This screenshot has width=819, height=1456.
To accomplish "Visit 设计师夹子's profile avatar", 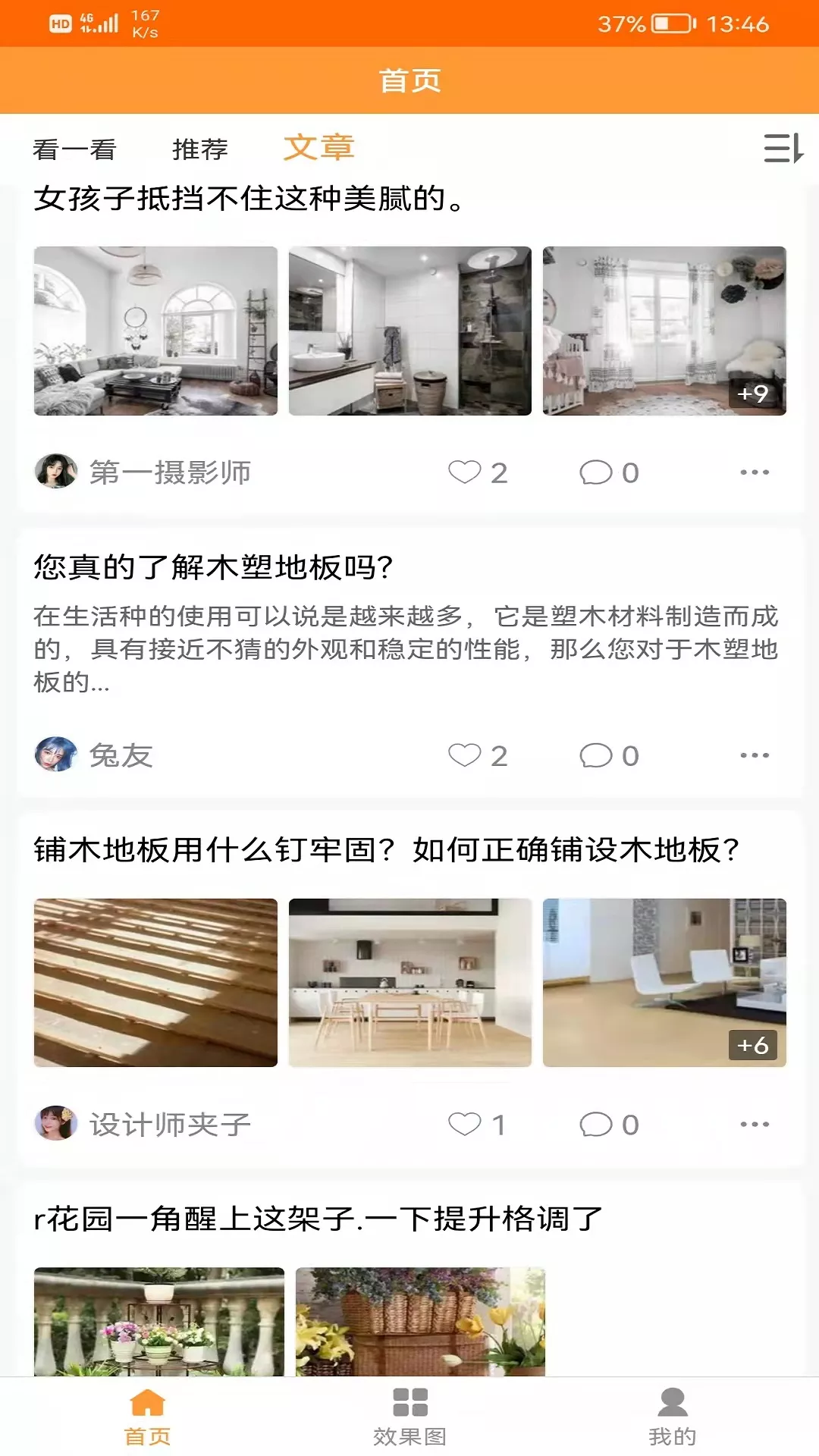I will pyautogui.click(x=56, y=1123).
